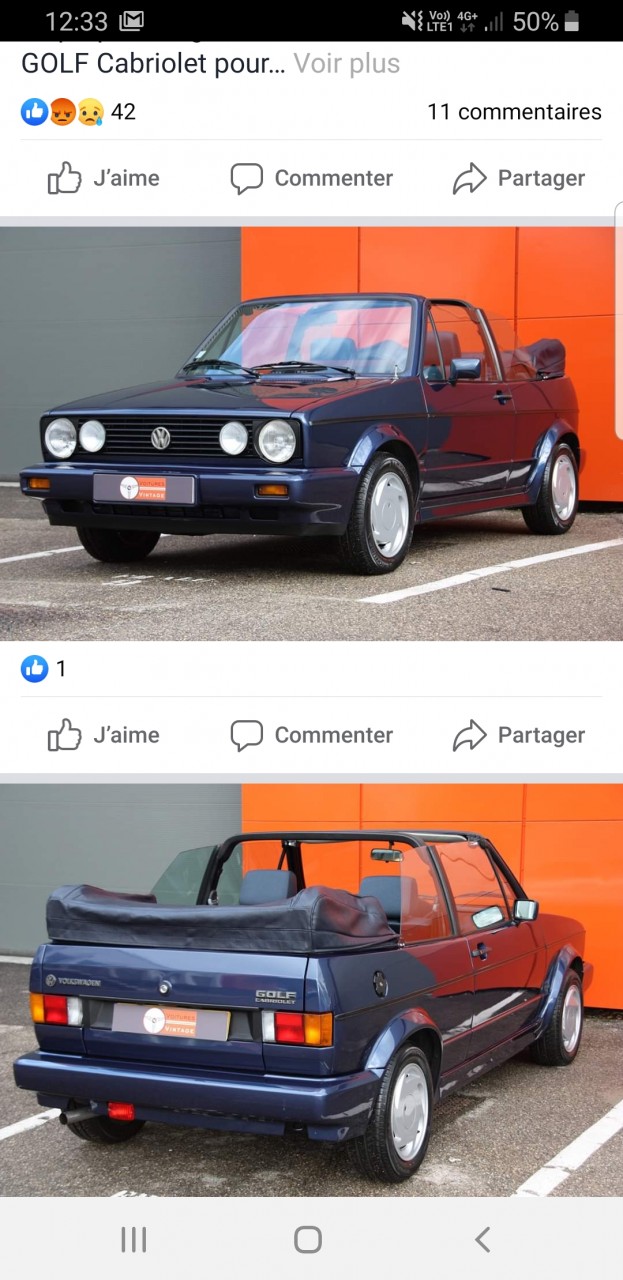Expand the post text with Voir plus

[x=346, y=64]
